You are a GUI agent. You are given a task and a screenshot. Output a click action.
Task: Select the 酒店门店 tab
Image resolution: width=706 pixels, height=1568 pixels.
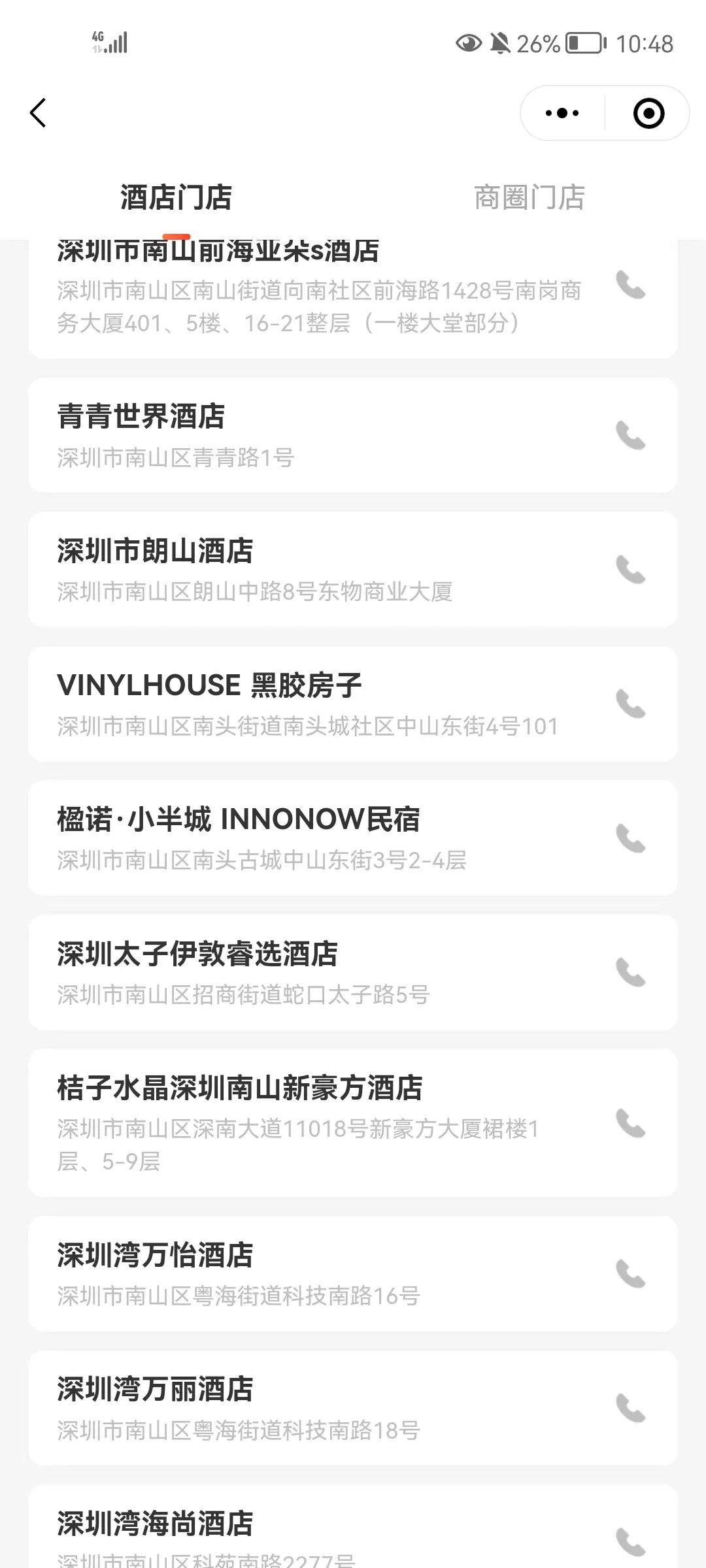point(176,197)
